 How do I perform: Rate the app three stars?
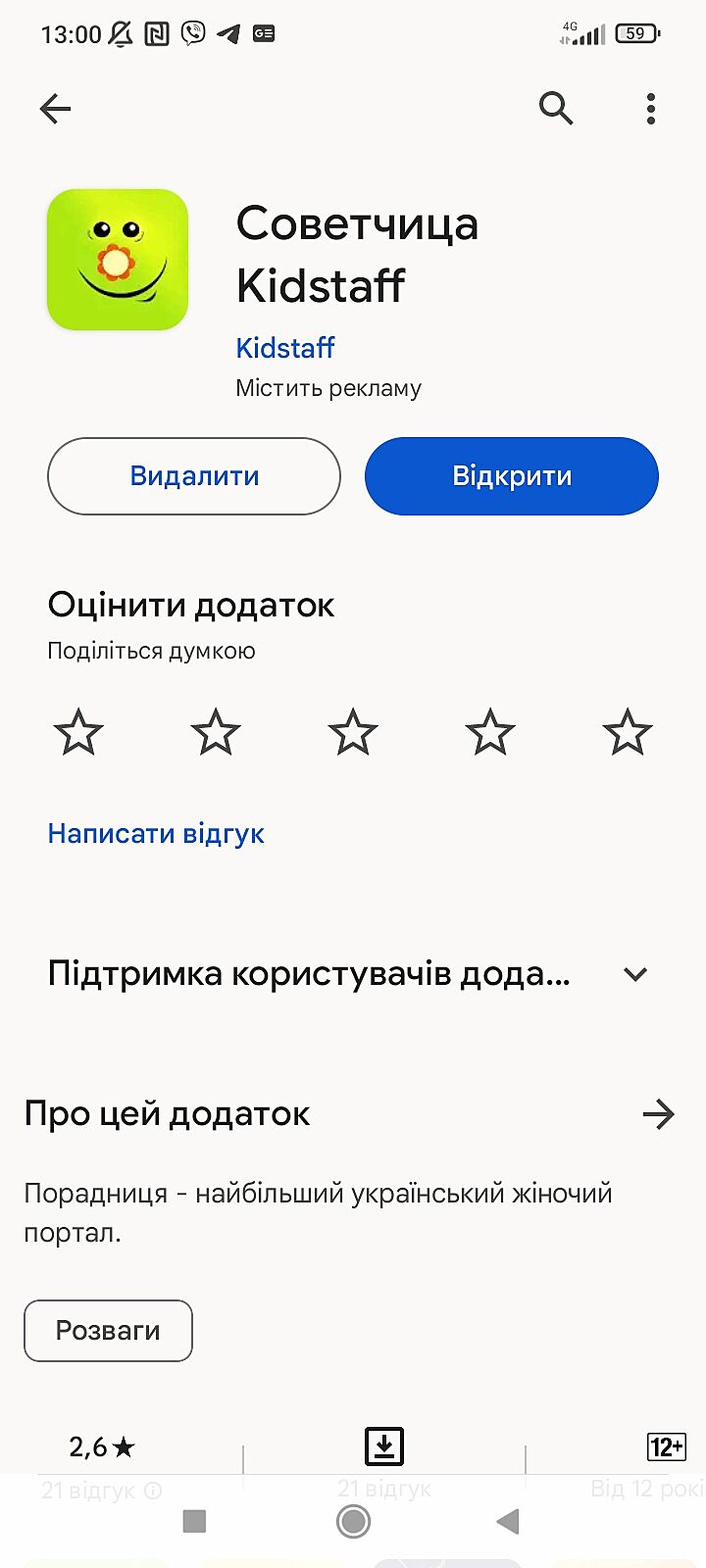(353, 732)
